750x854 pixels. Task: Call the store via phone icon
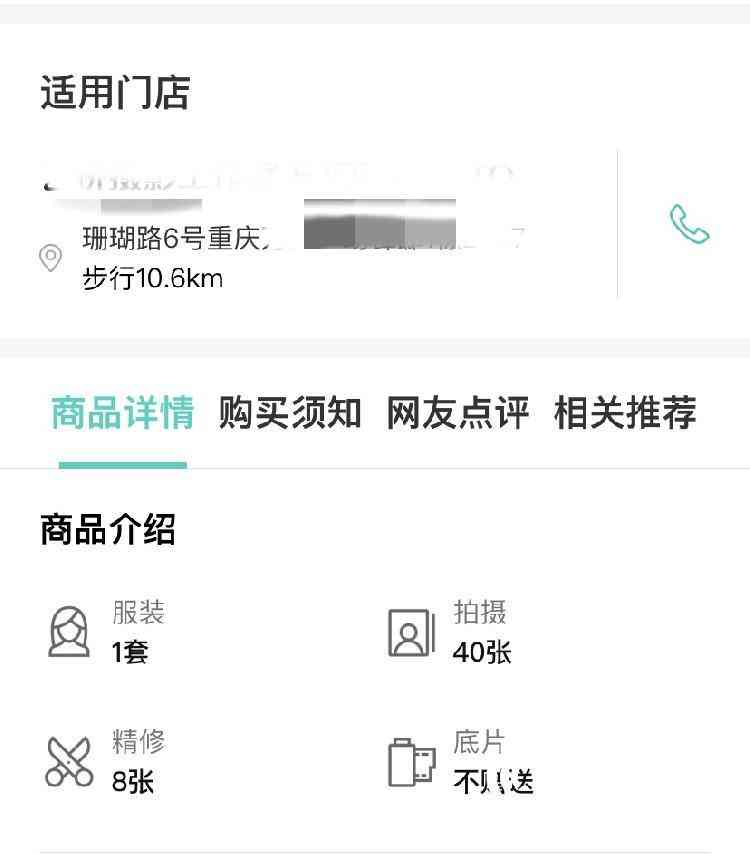click(689, 225)
